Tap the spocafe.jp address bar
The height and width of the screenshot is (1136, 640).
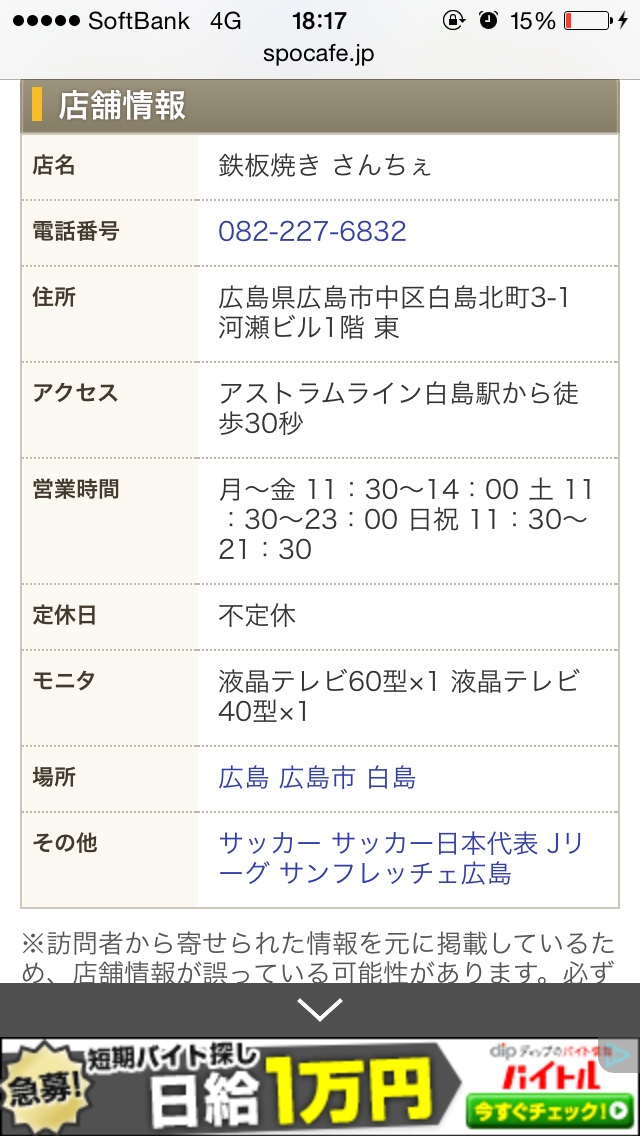point(319,53)
